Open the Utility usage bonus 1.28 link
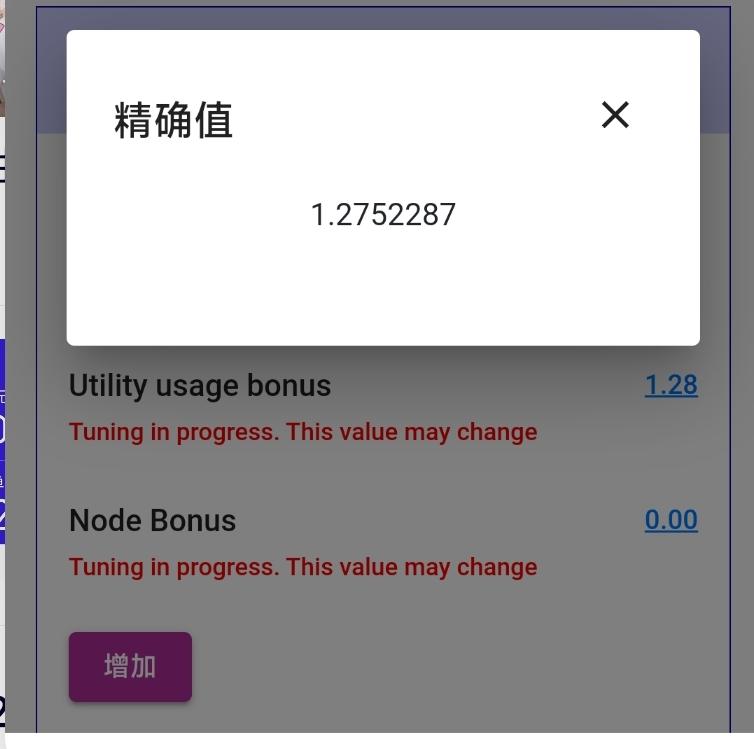 click(670, 385)
